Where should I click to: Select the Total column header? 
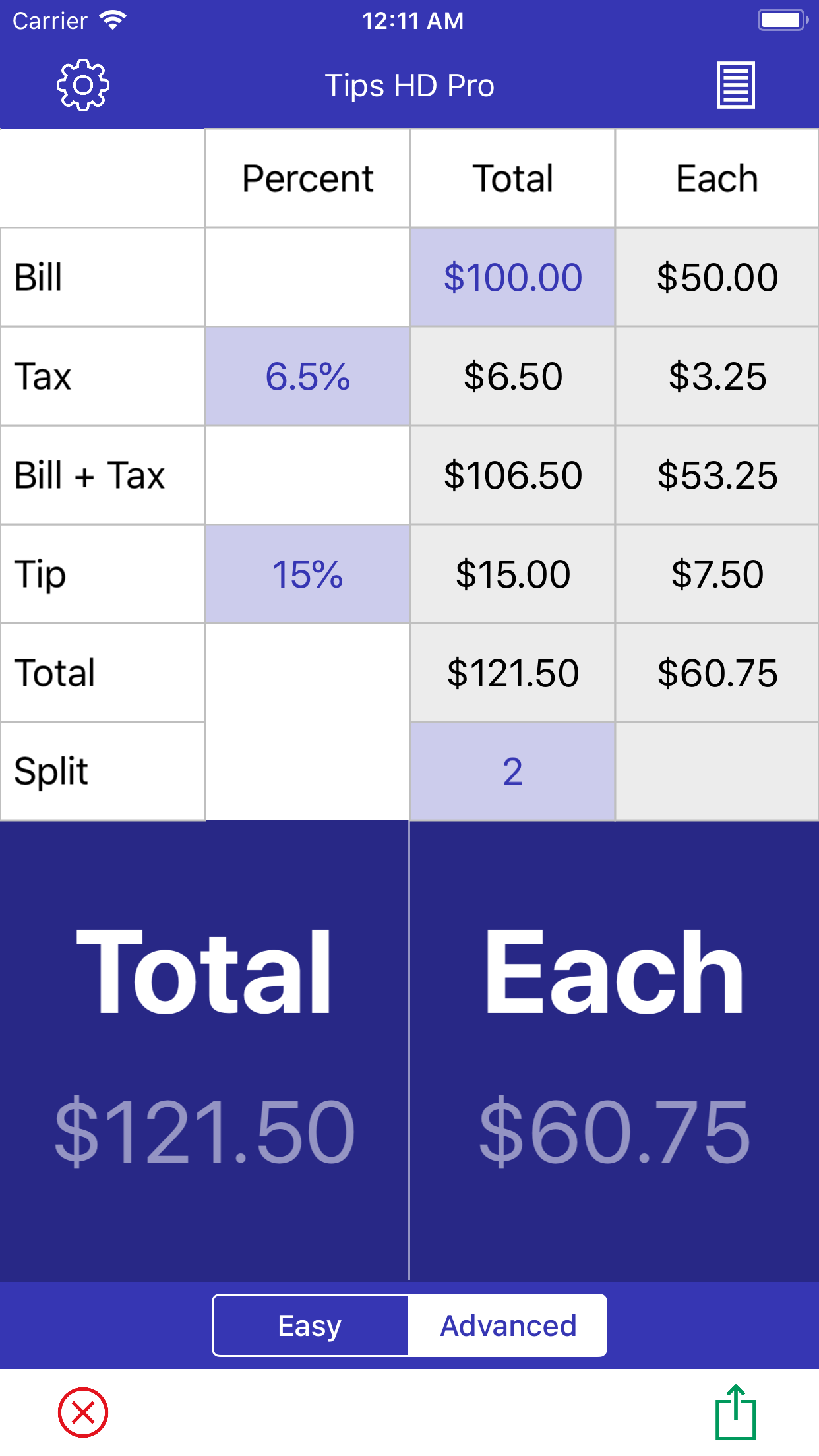tap(512, 177)
